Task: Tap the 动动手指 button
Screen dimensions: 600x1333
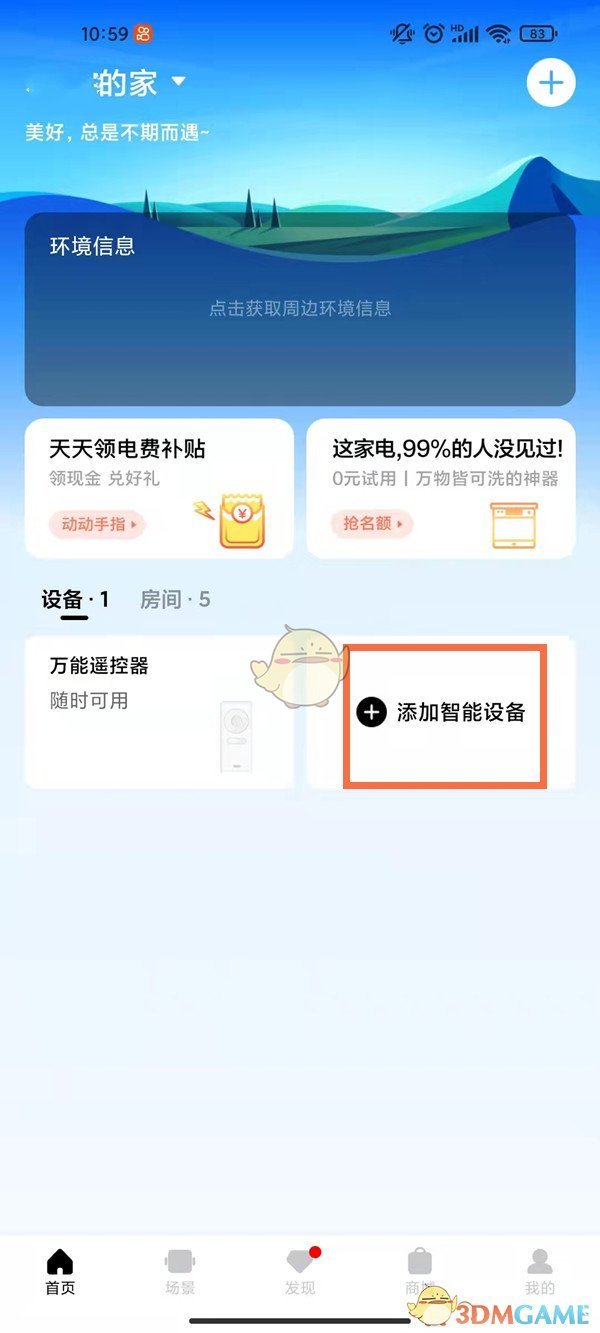Action: (97, 524)
